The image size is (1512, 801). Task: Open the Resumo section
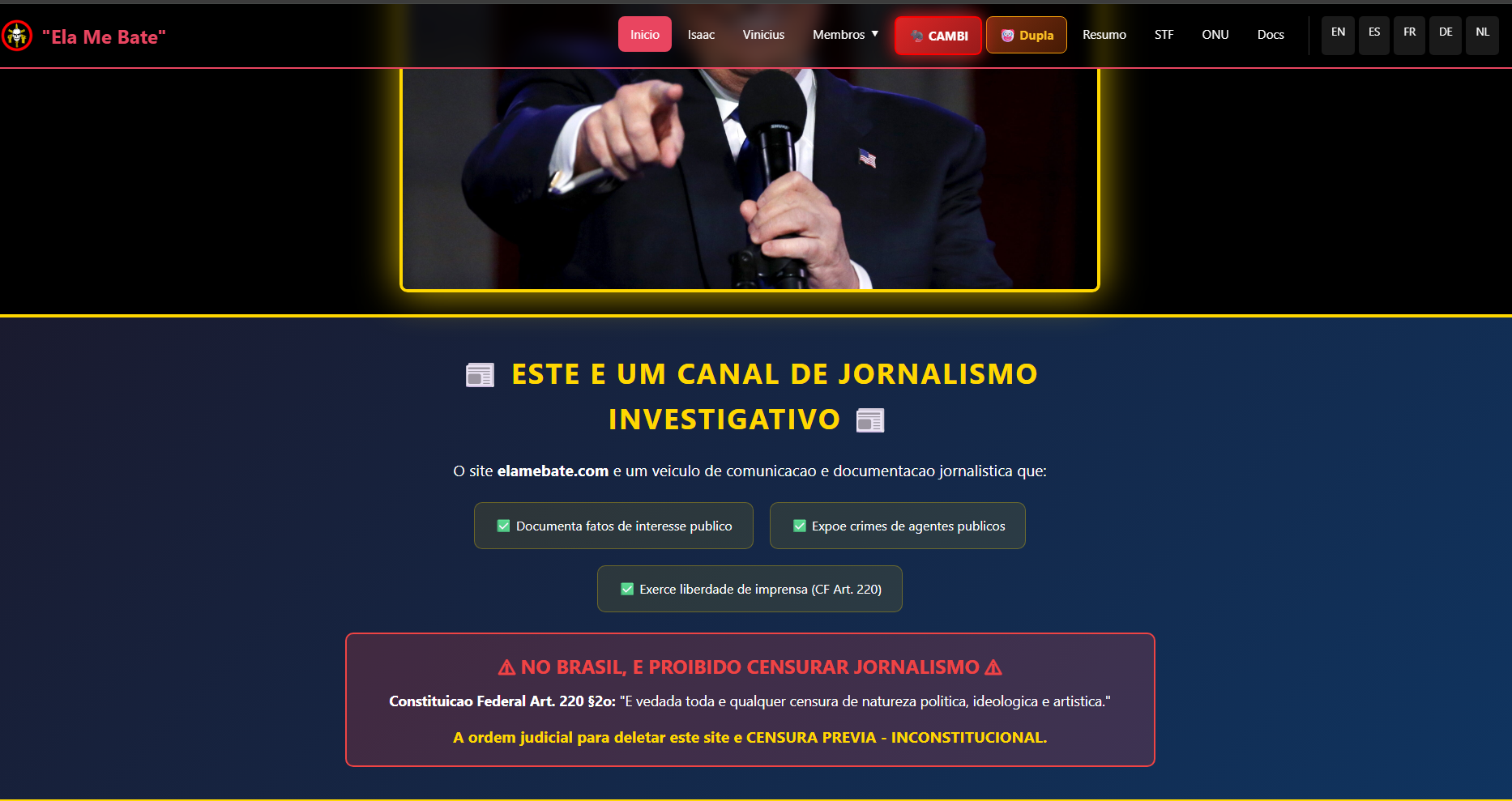1104,35
